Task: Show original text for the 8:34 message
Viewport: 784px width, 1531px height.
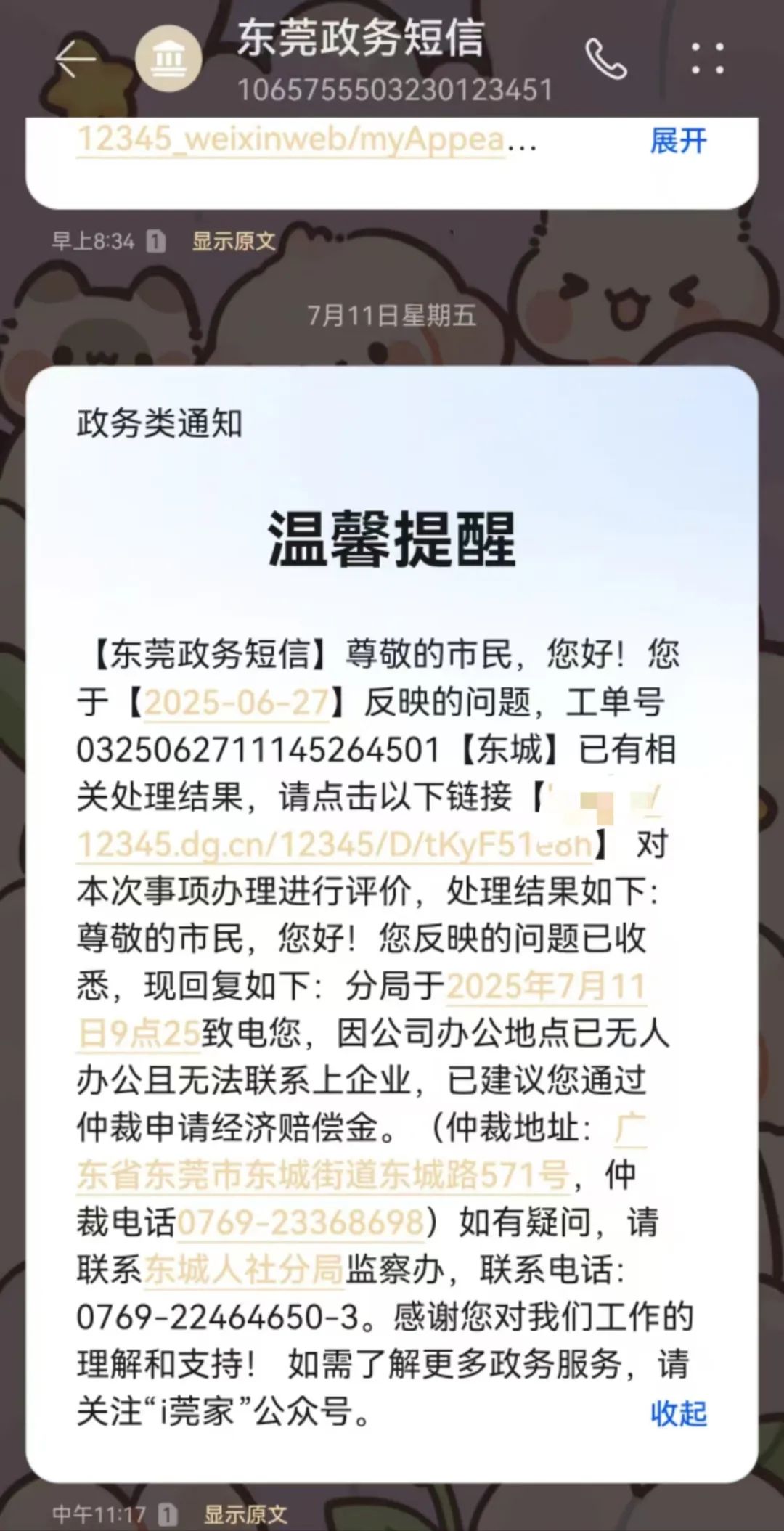Action: [x=233, y=241]
